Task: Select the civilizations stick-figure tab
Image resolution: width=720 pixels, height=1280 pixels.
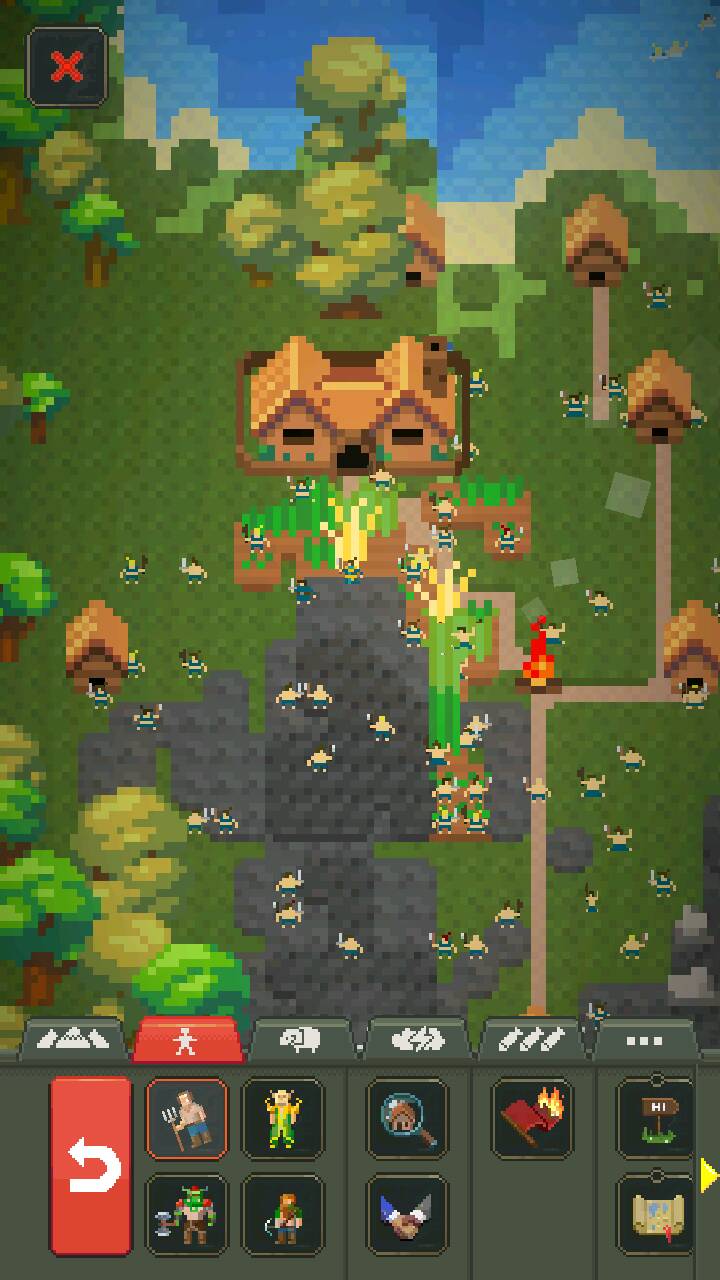Action: (x=187, y=1042)
